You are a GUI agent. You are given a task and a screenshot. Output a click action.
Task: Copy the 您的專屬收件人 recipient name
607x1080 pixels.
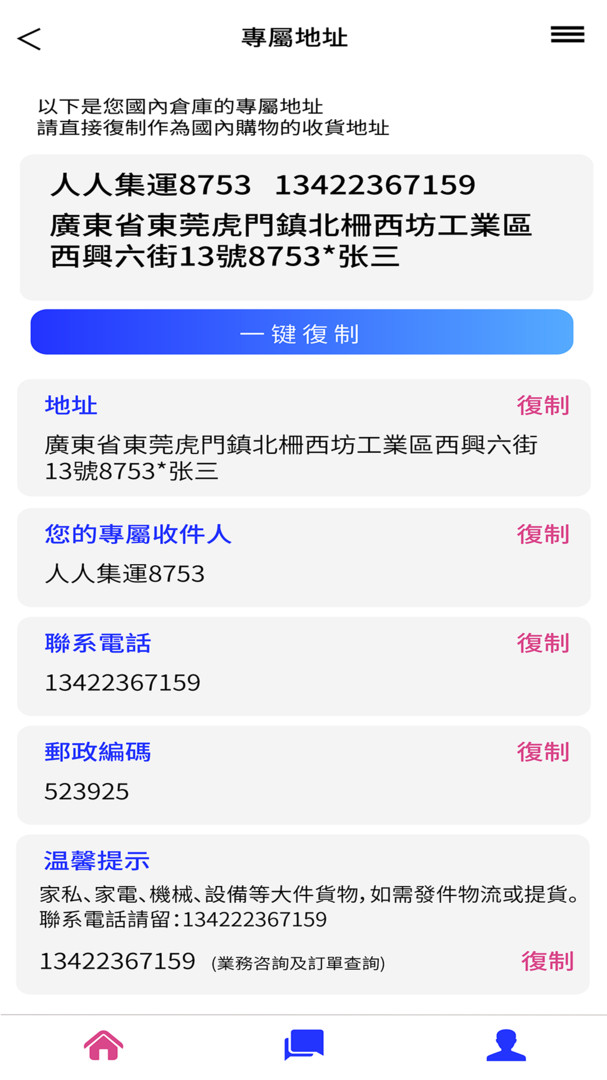click(543, 534)
